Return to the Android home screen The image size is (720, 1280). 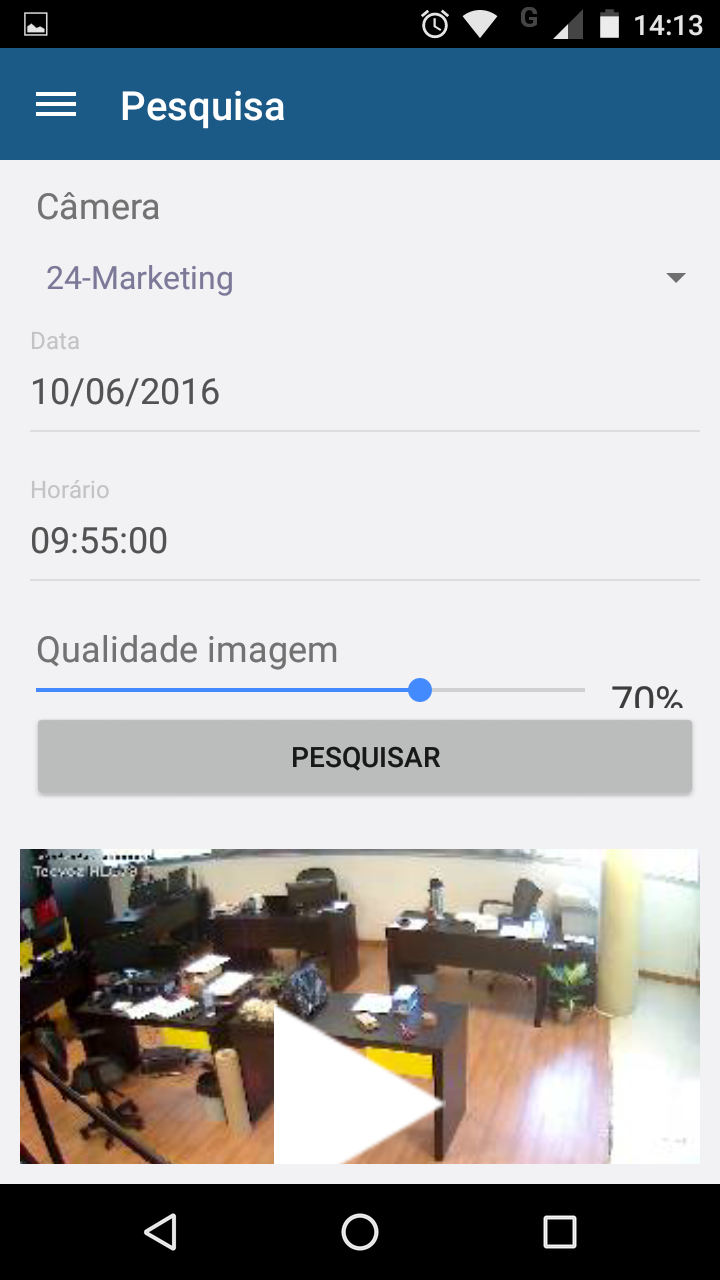coord(360,1232)
